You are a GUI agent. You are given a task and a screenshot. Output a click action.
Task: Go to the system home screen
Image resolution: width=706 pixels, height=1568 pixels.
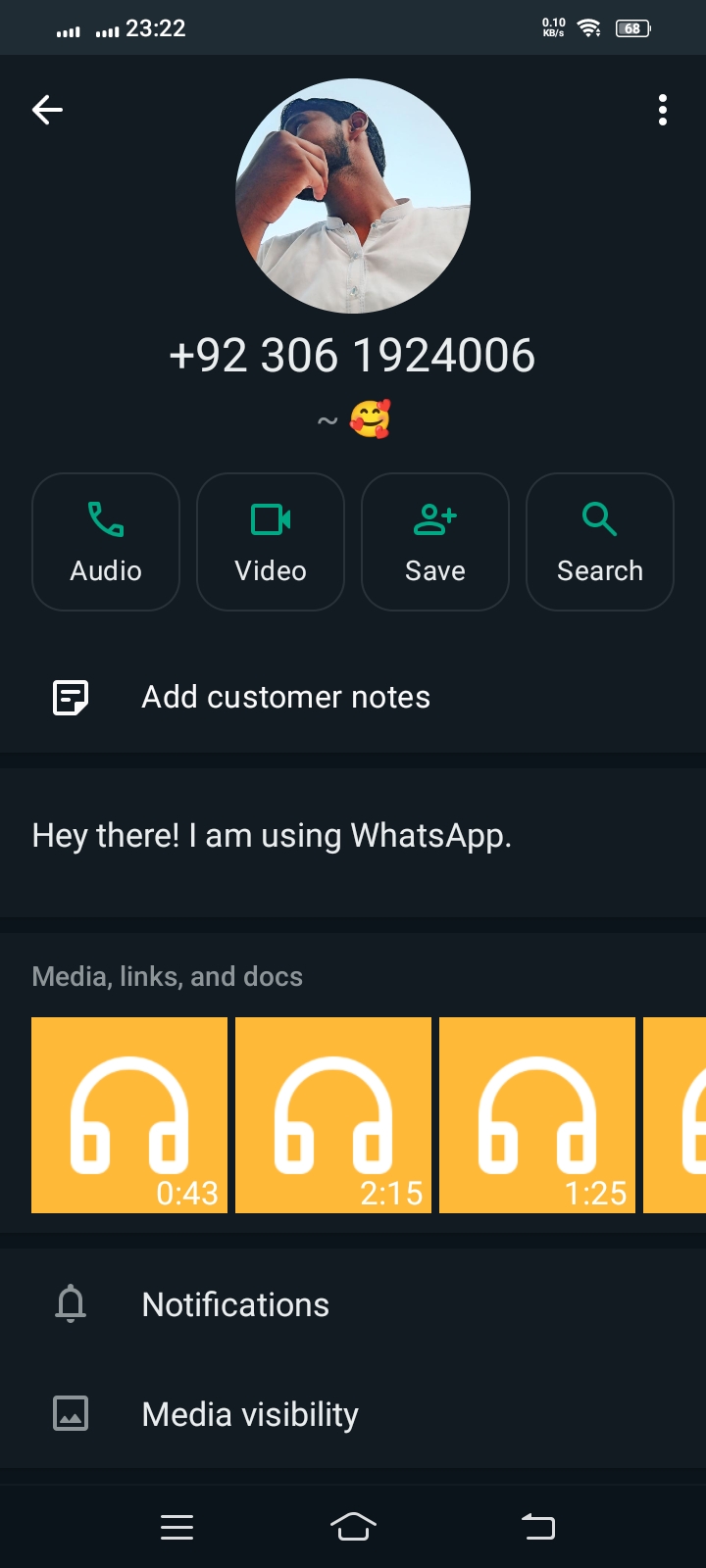pyautogui.click(x=353, y=1526)
